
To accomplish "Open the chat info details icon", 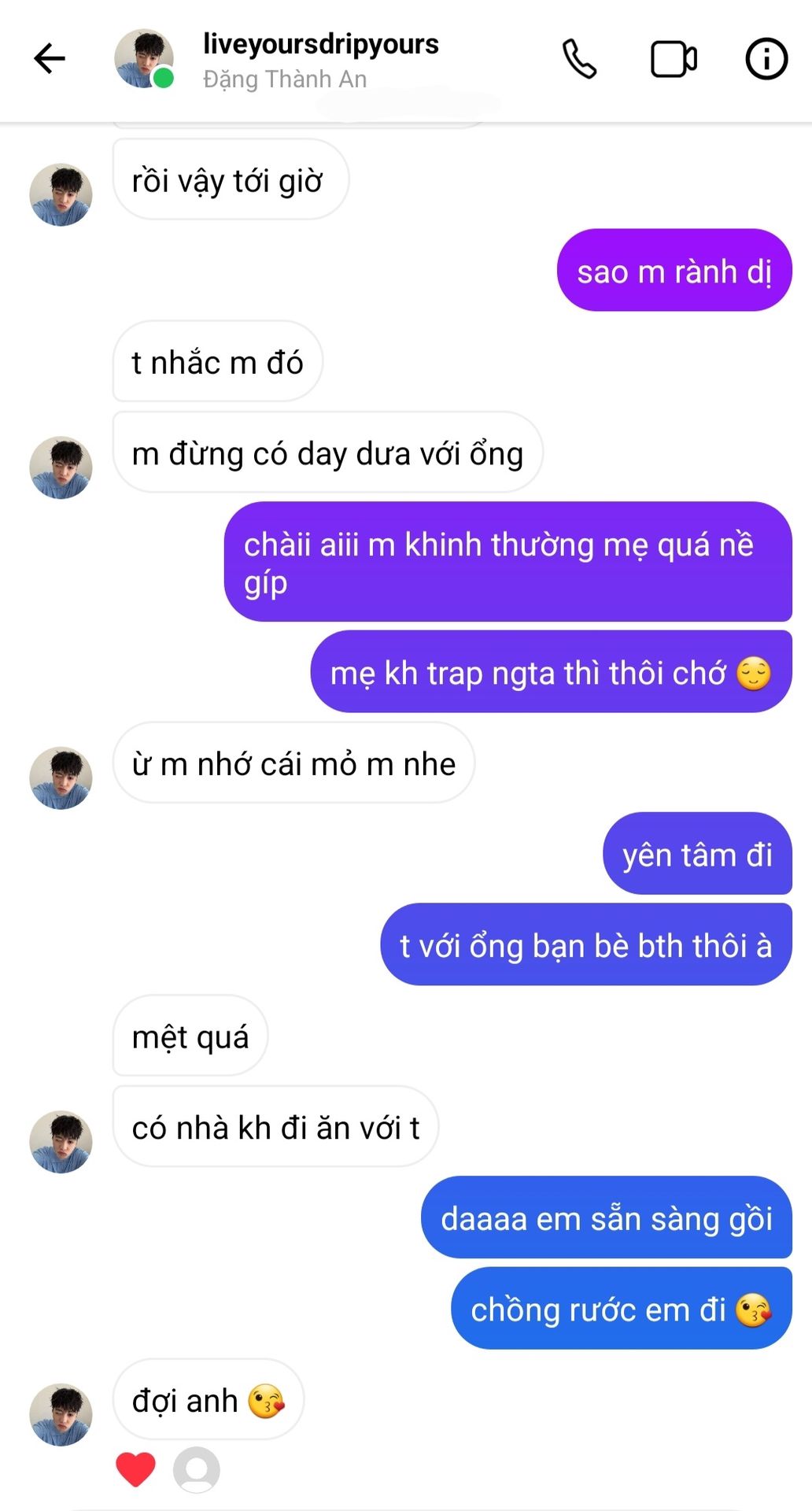I will click(766, 59).
